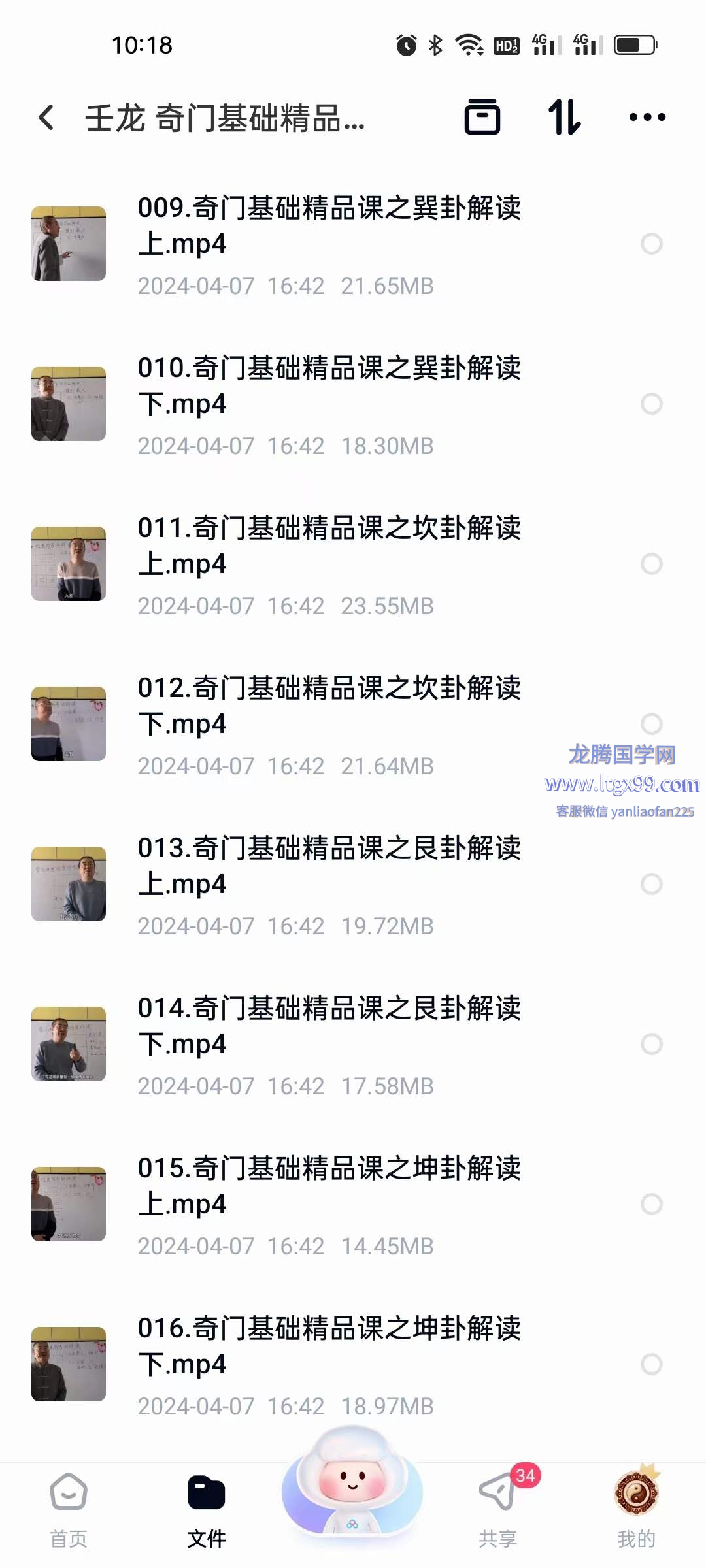Select the circle for 009 巽卦解读上.mp4

tap(651, 244)
